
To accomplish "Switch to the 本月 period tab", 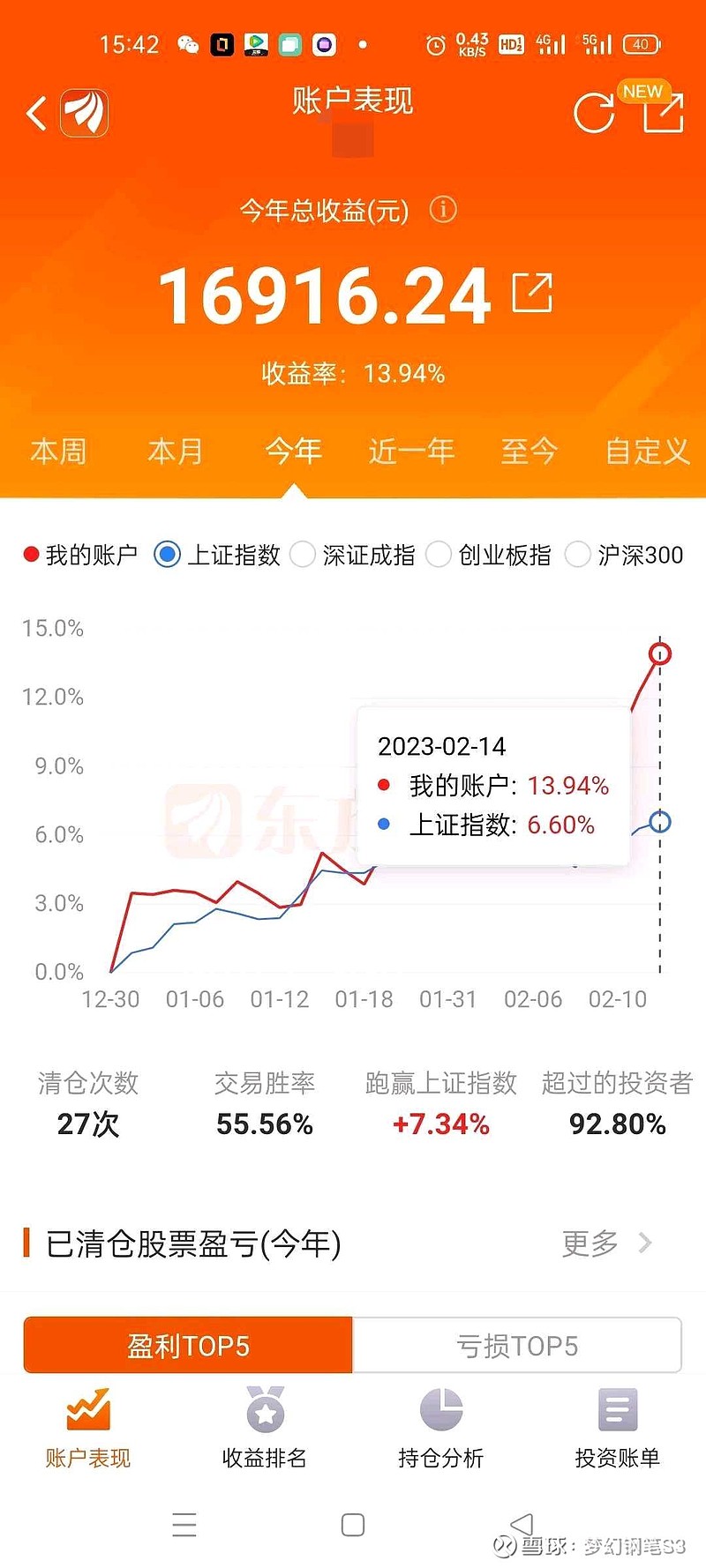I will [x=176, y=452].
